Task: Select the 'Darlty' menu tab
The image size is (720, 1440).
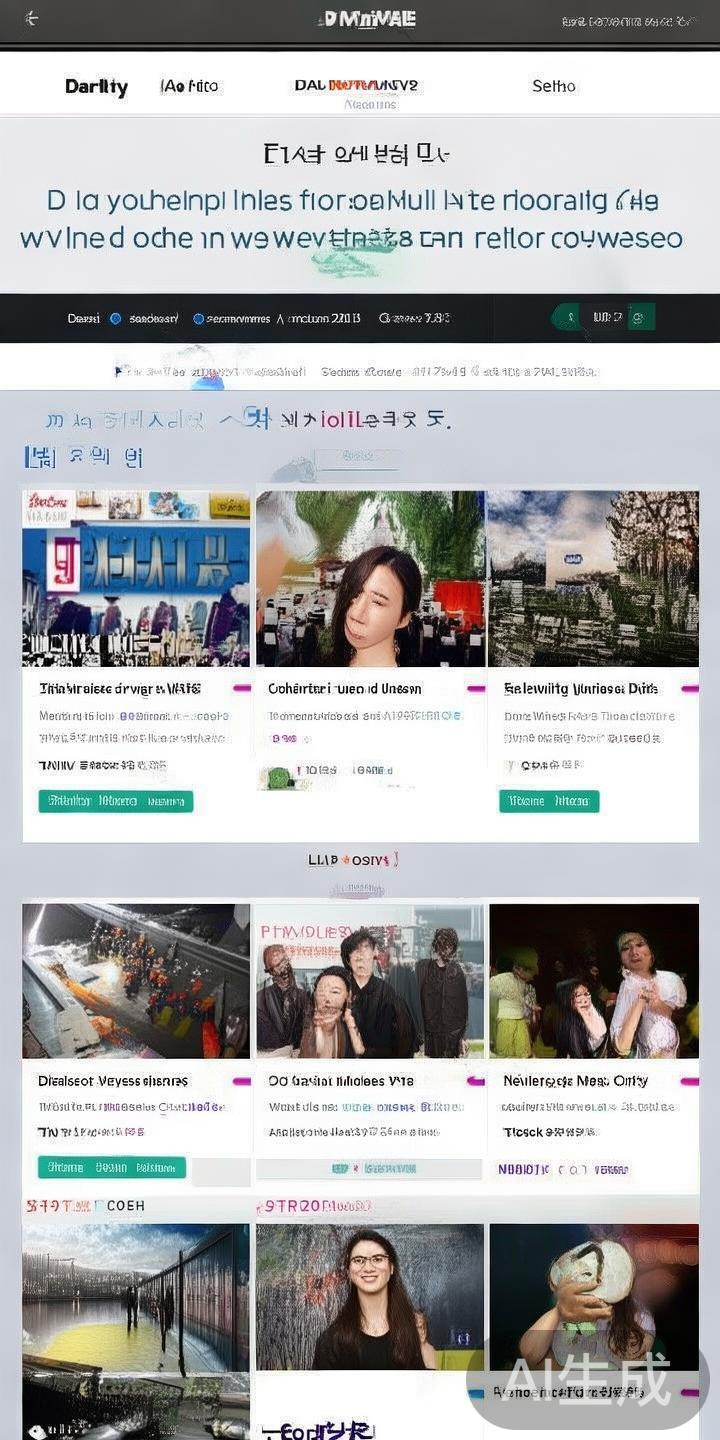Action: (96, 86)
